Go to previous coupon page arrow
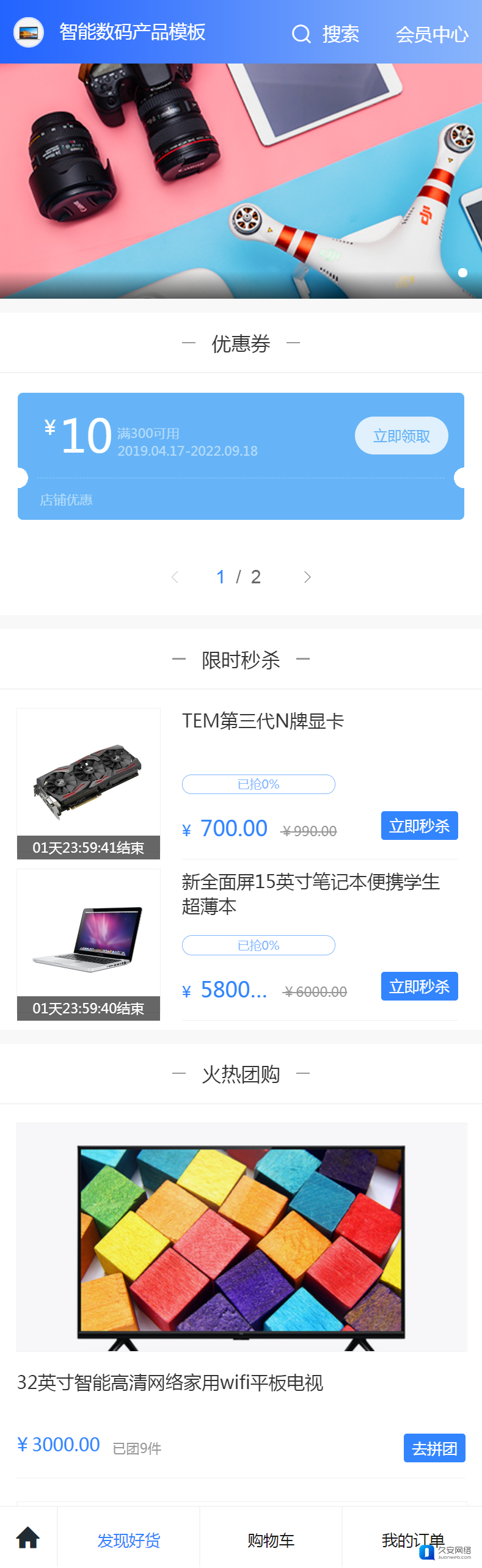This screenshot has height=1568, width=482. coord(175,577)
